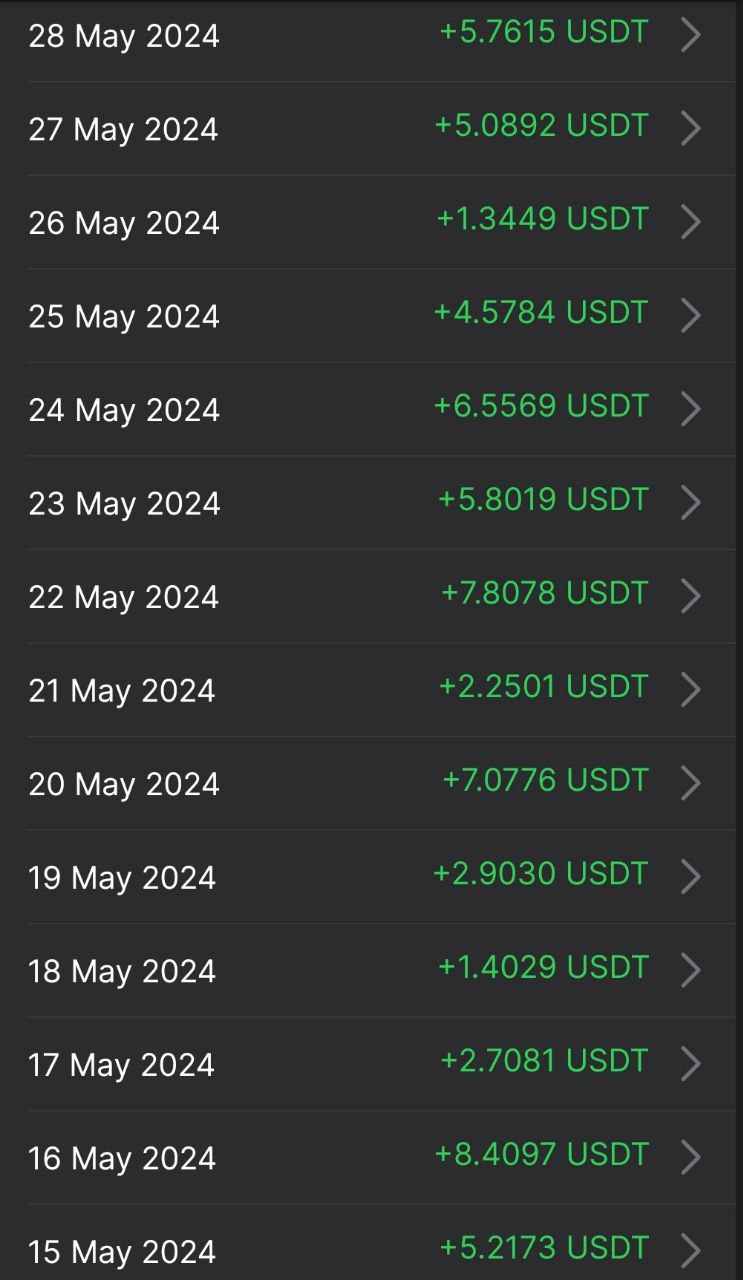Open the 26 May 2024 row
Screen dimensions: 743x1280
(x=371, y=222)
